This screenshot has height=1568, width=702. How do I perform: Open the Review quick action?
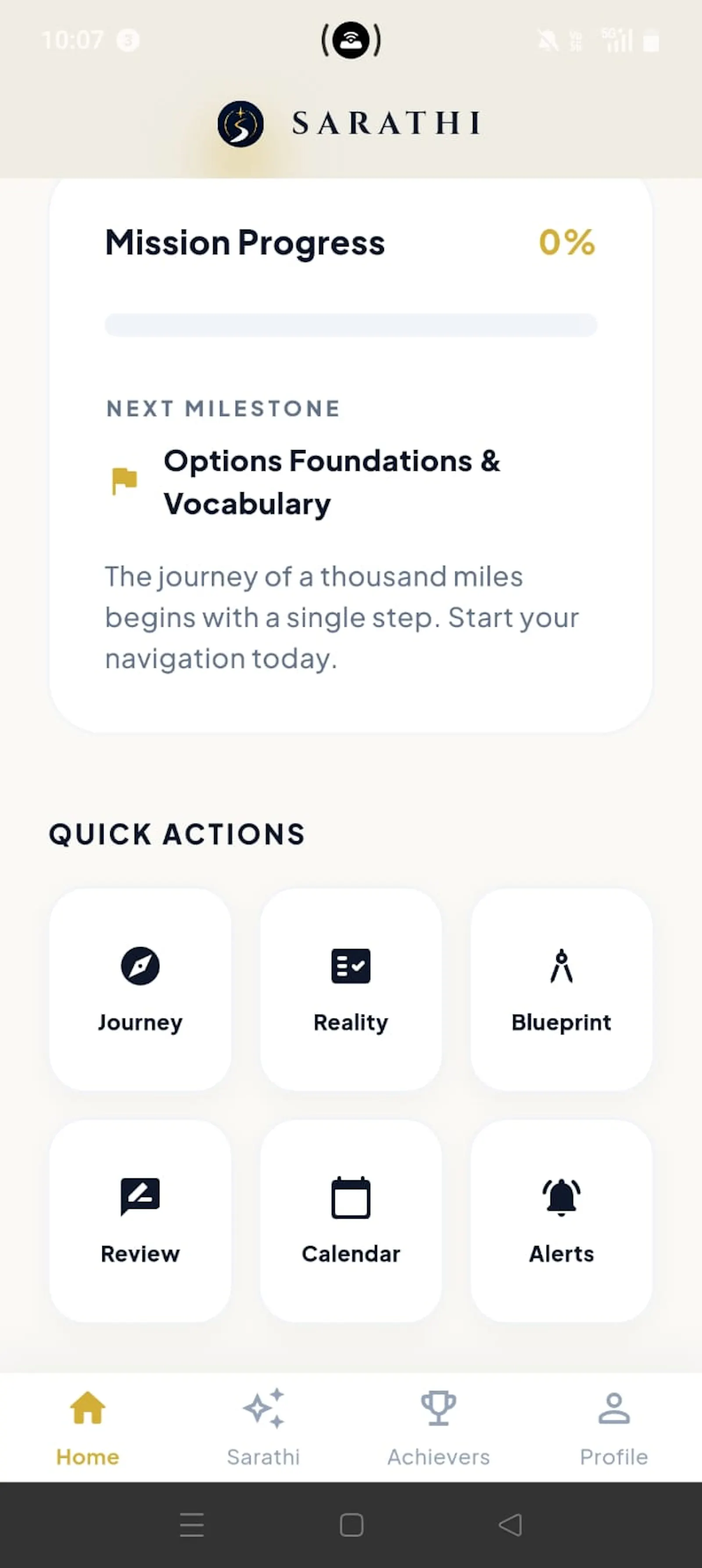(140, 1221)
